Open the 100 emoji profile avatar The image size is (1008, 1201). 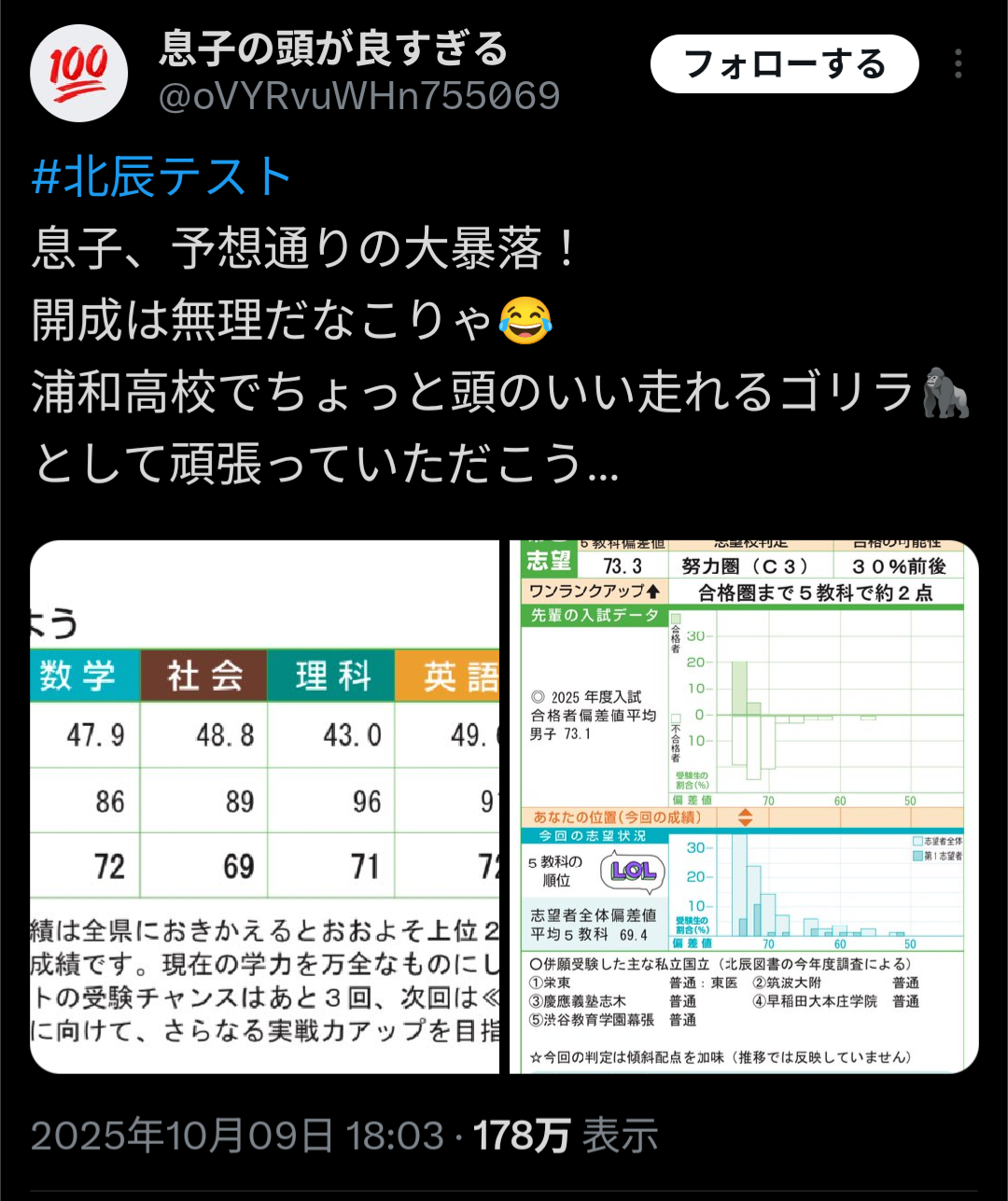(x=78, y=73)
